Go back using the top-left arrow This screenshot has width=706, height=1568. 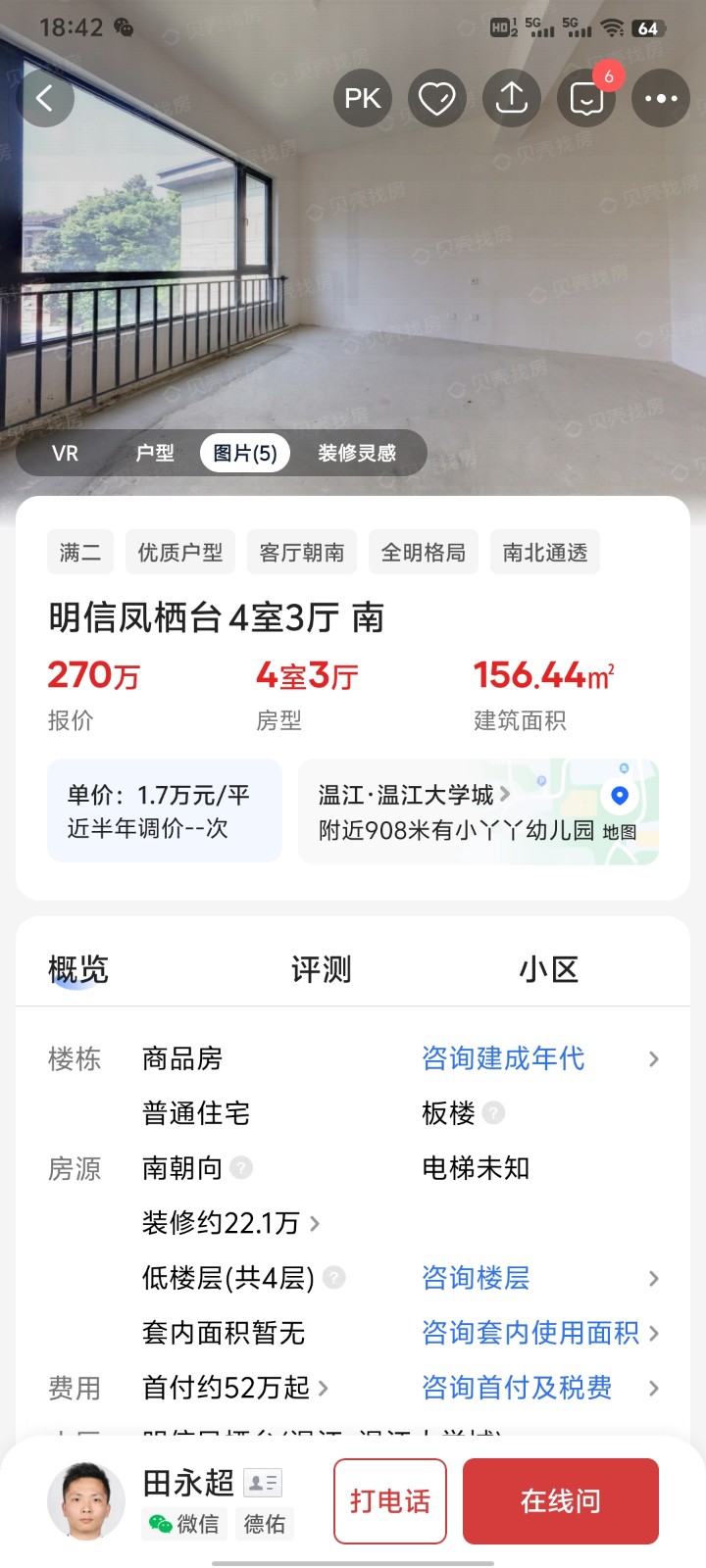(45, 98)
